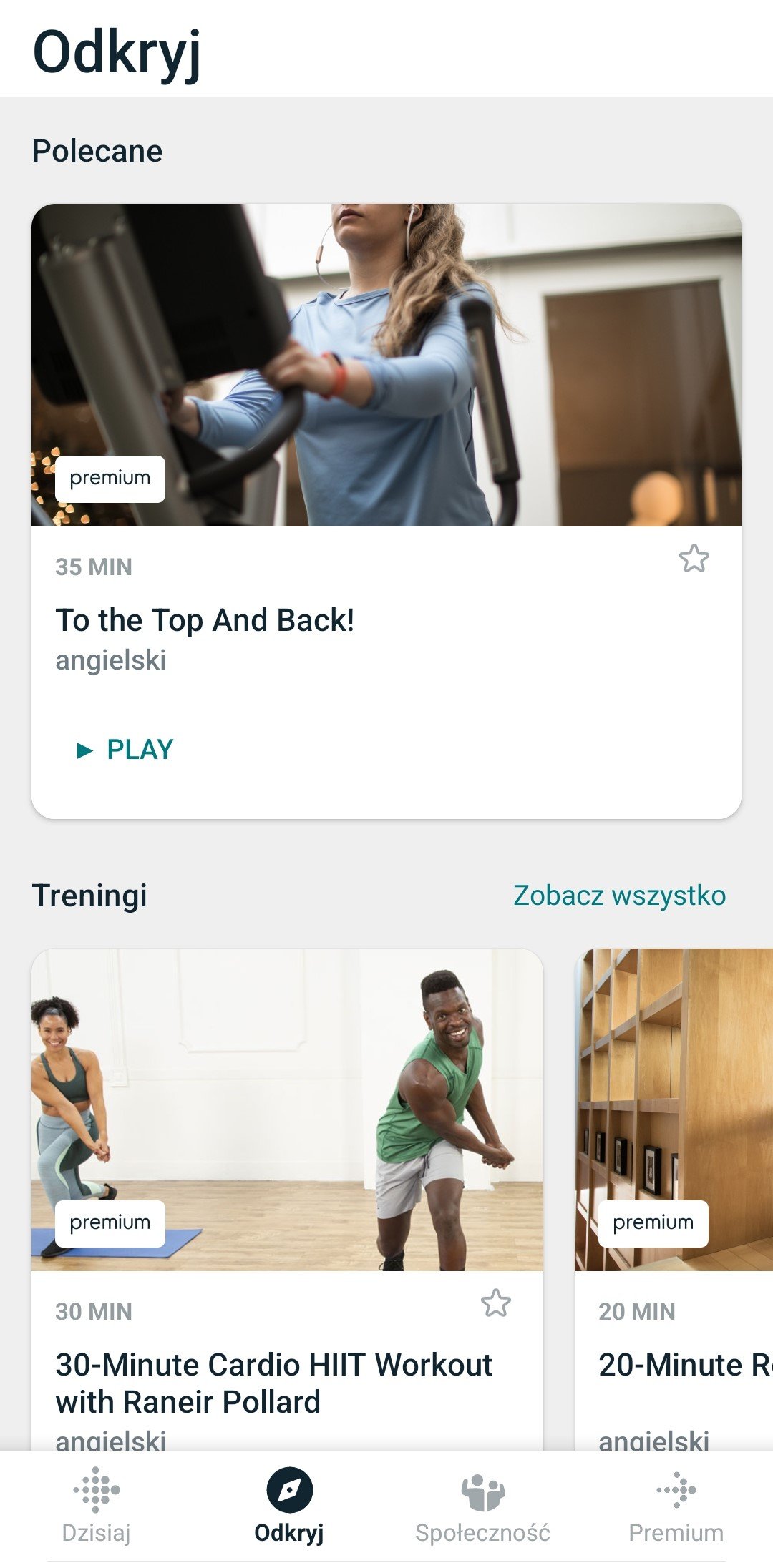Screen dimensions: 773x1568
Task: Open Zobacz wszystko for Treningi
Action: click(x=620, y=896)
